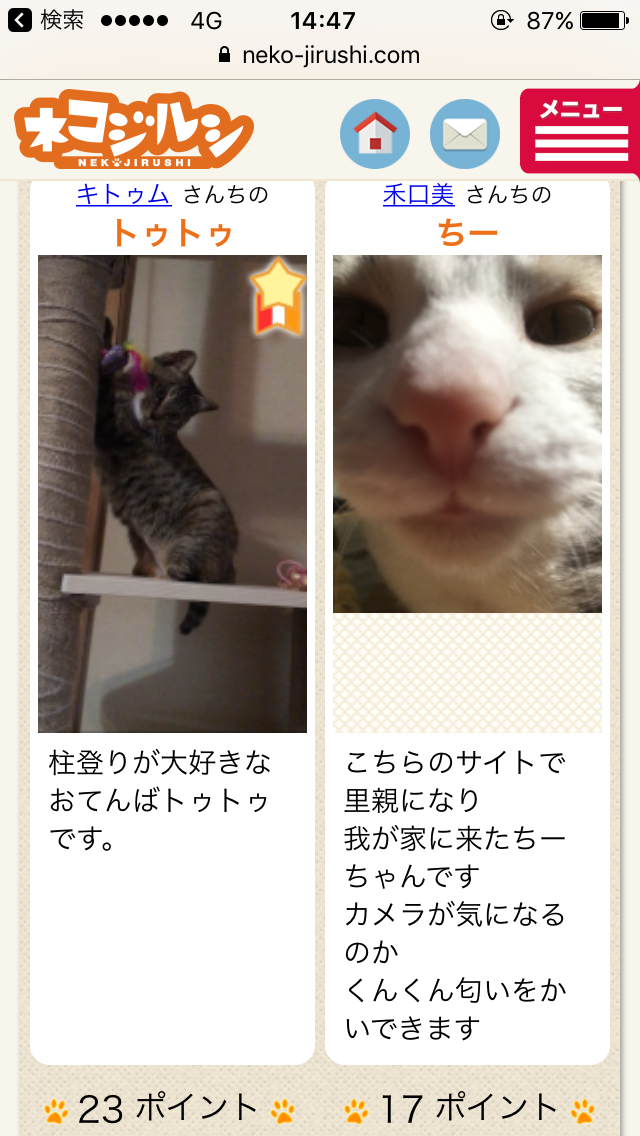Tap the ネコジルシ logo
Image resolution: width=640 pixels, height=1136 pixels.
tap(133, 131)
